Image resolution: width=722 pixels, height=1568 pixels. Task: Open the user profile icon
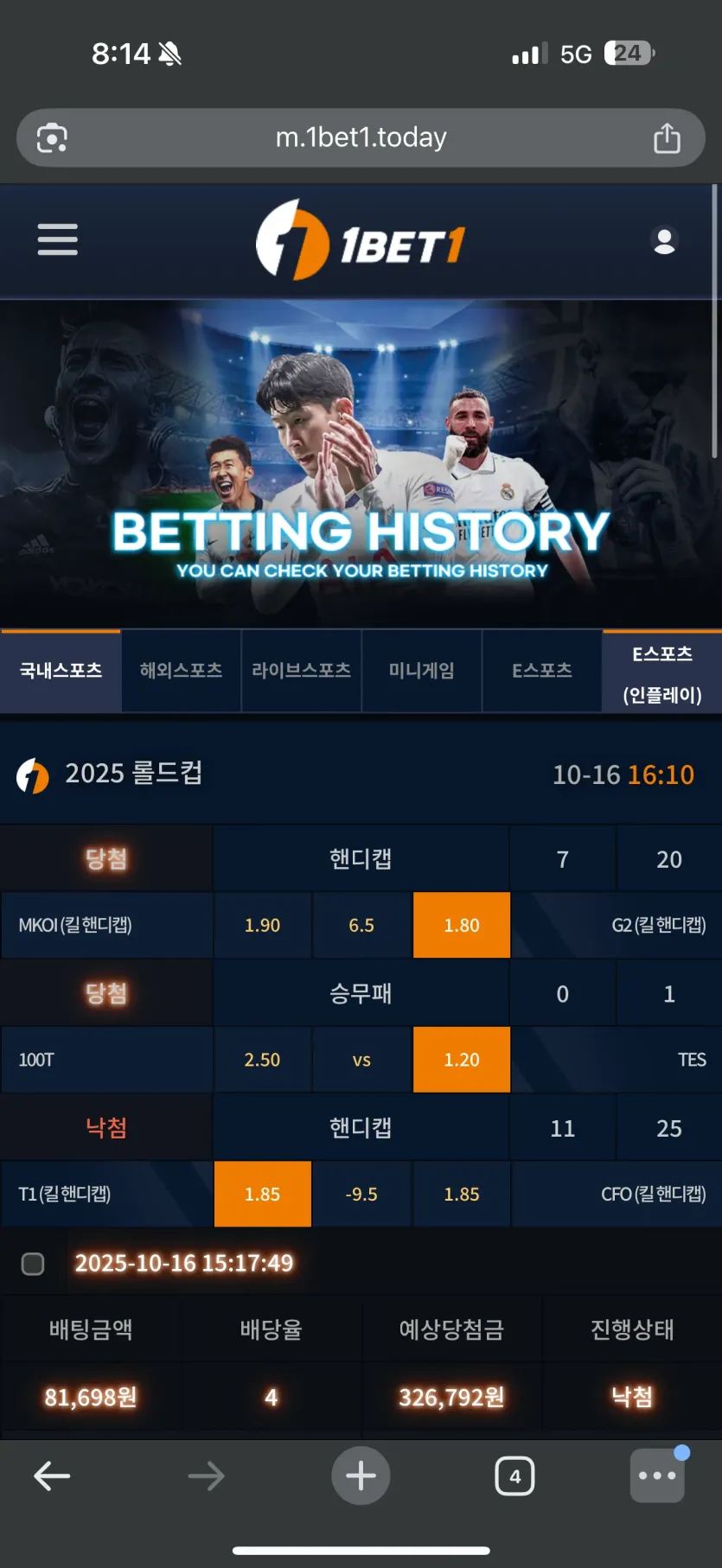point(664,240)
